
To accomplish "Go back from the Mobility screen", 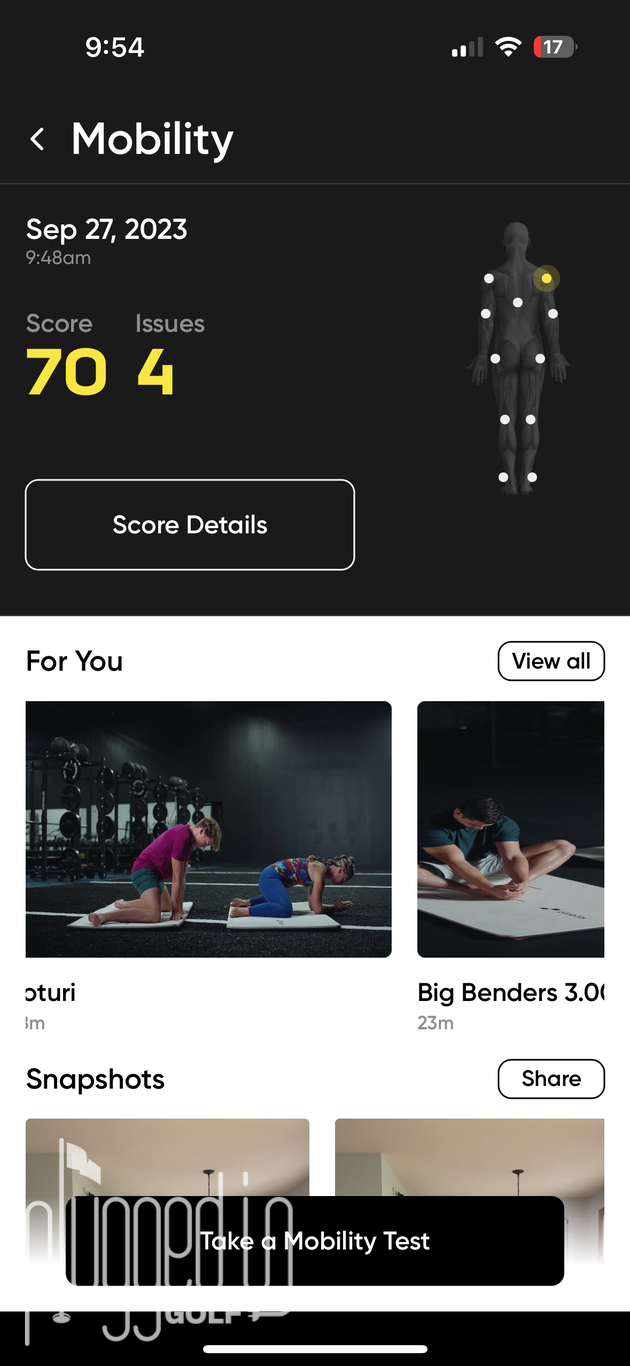I will (38, 140).
